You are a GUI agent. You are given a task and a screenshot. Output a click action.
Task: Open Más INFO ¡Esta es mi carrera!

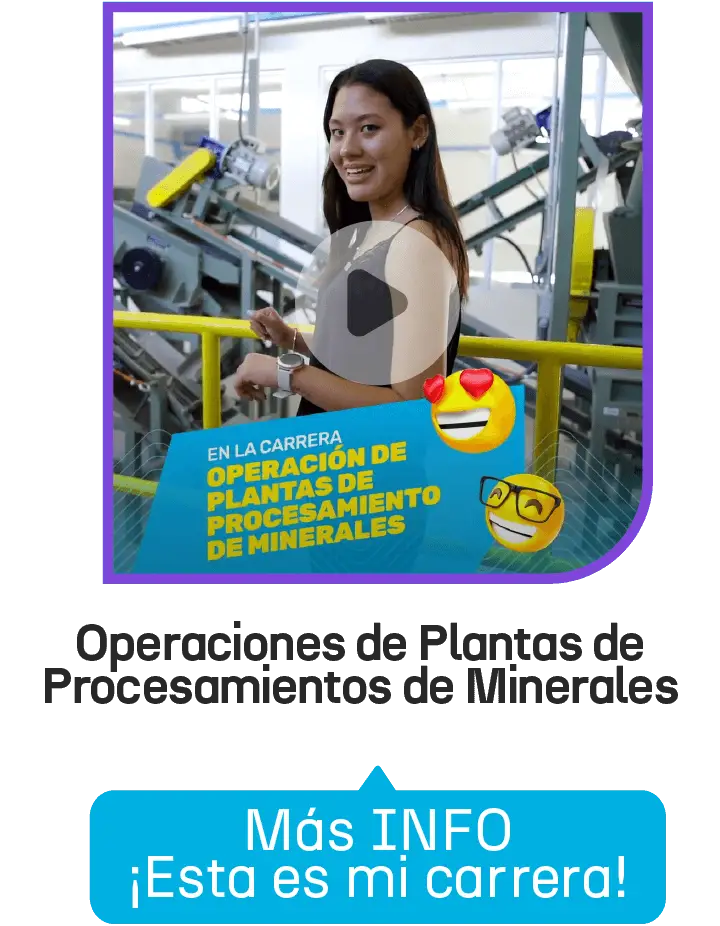point(378,853)
